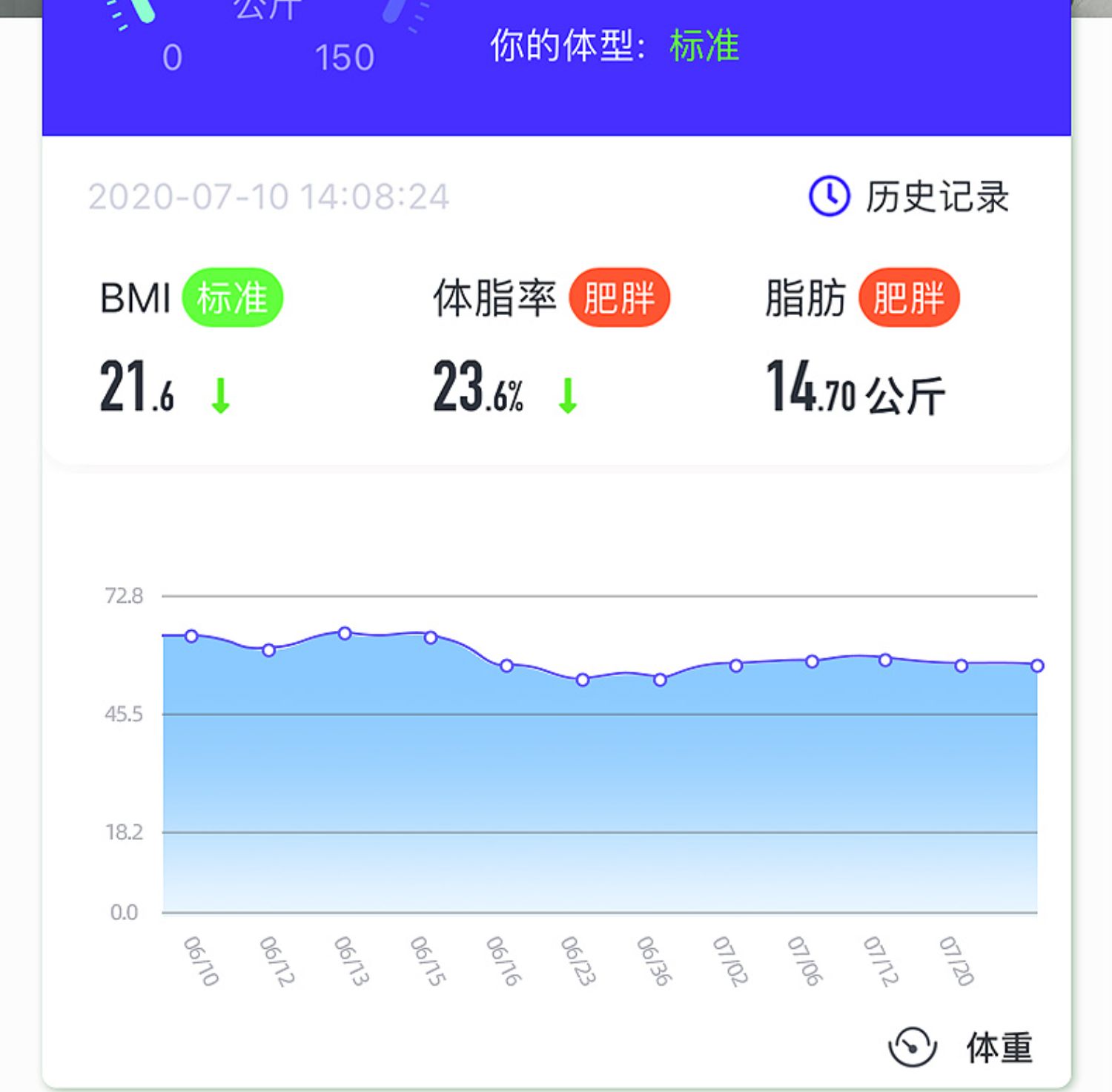Open the 历史记录 history records
Screen dimensions: 1112x1092
(909, 197)
